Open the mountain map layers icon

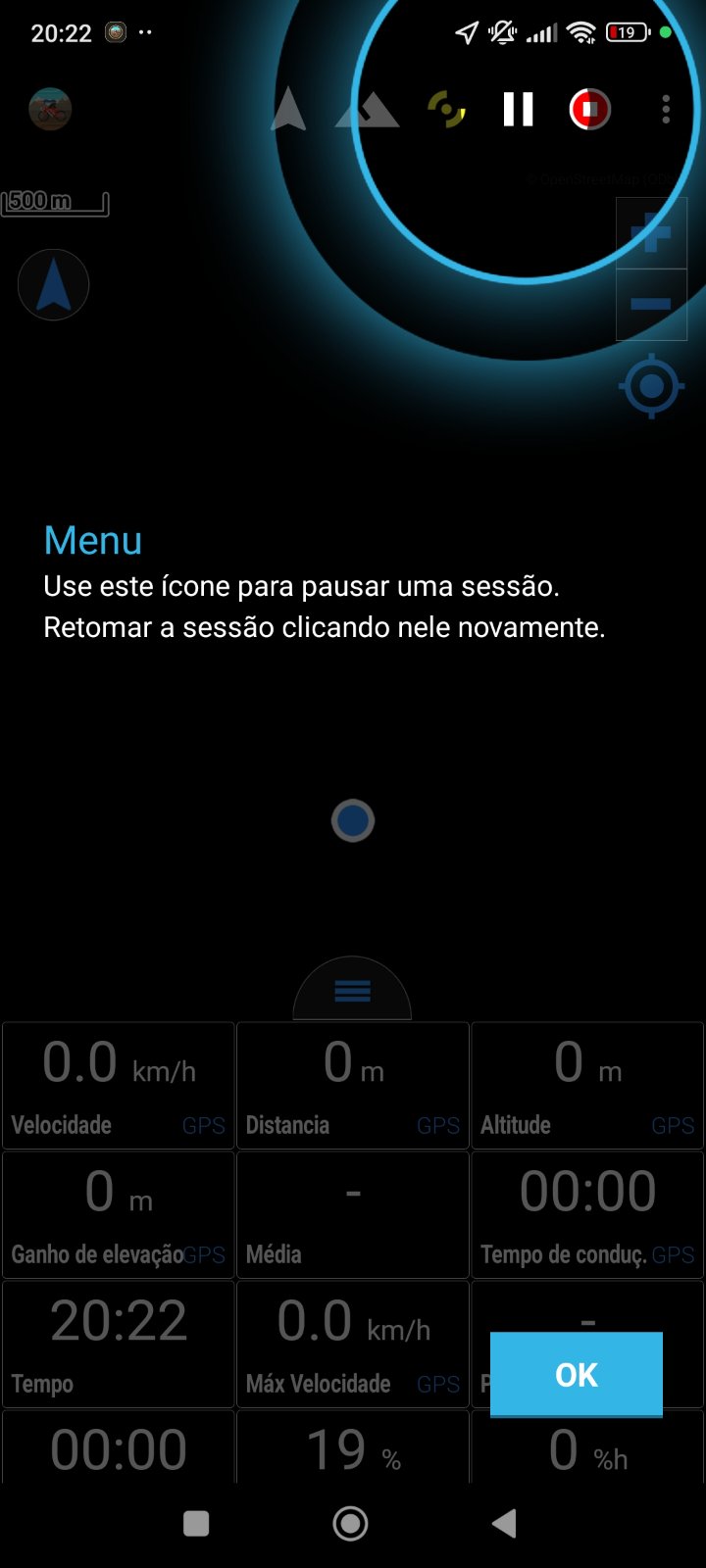[x=368, y=111]
